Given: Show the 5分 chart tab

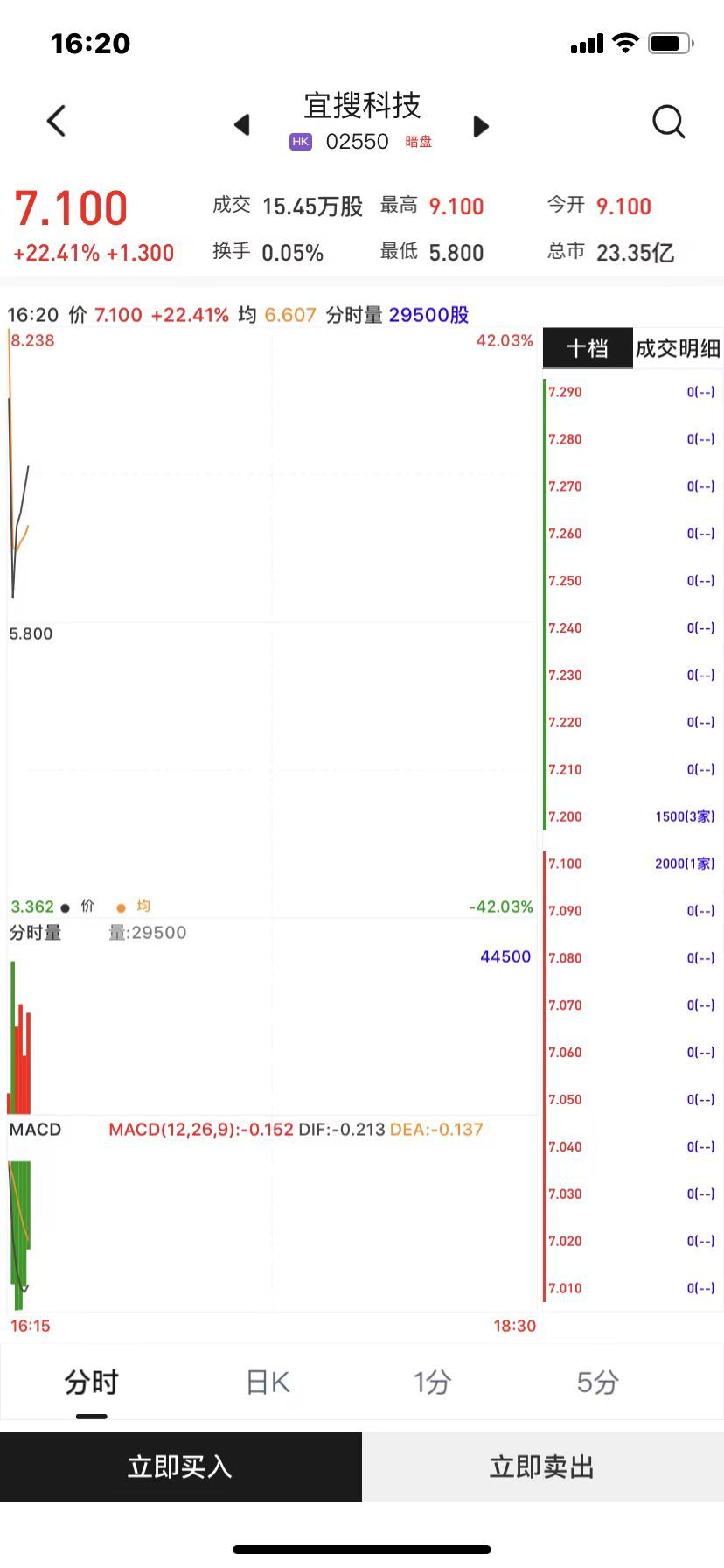Looking at the screenshot, I should coord(597,1382).
